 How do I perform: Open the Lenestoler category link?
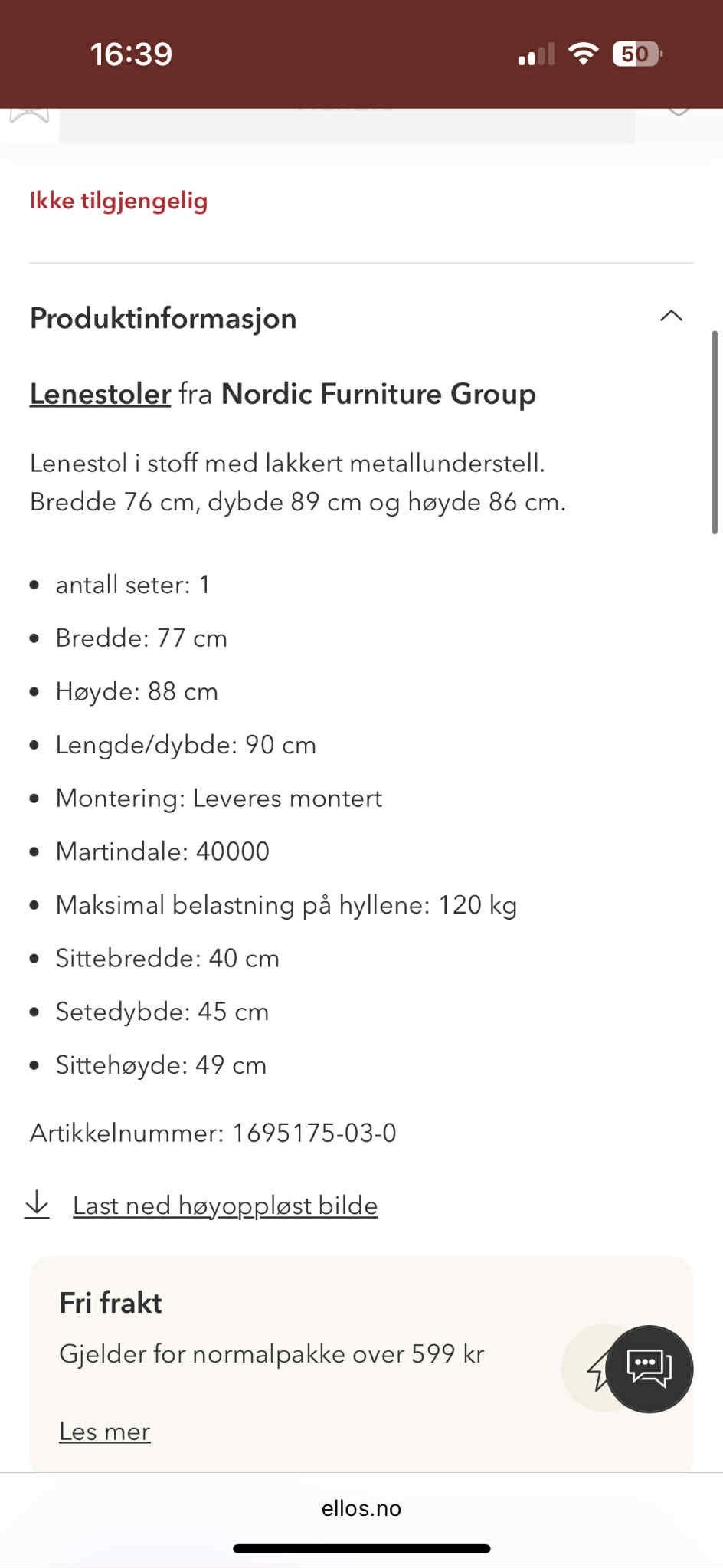pyautogui.click(x=99, y=394)
